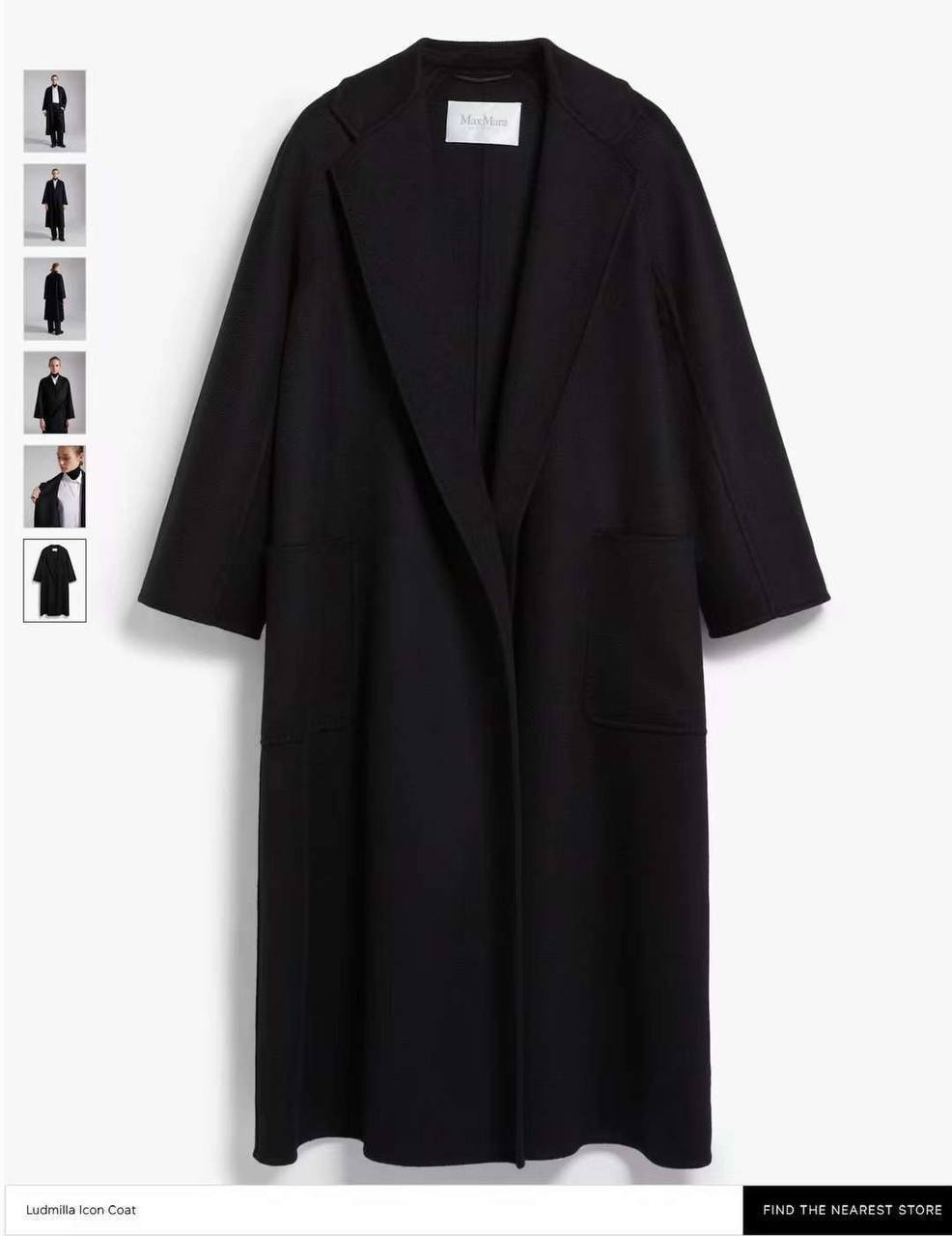Open the half-body close-up thumbnail

point(55,392)
